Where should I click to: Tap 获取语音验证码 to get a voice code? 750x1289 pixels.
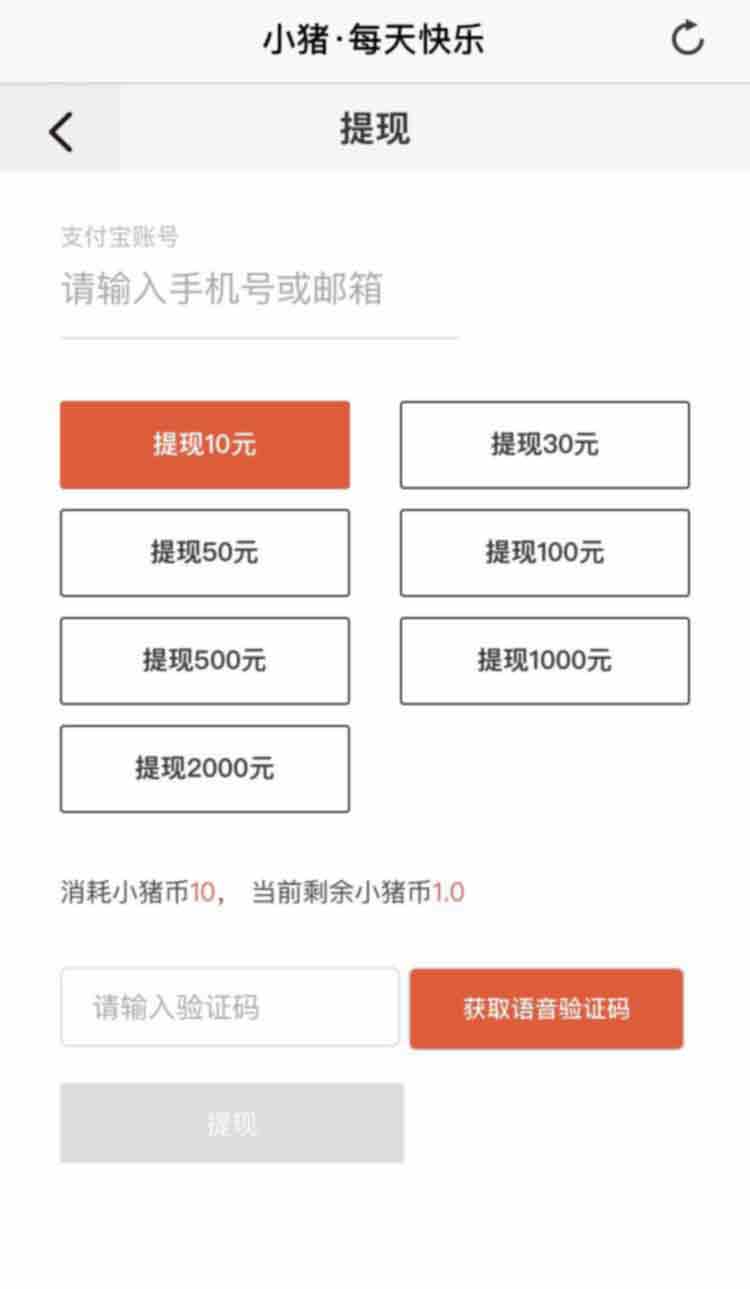[546, 1008]
